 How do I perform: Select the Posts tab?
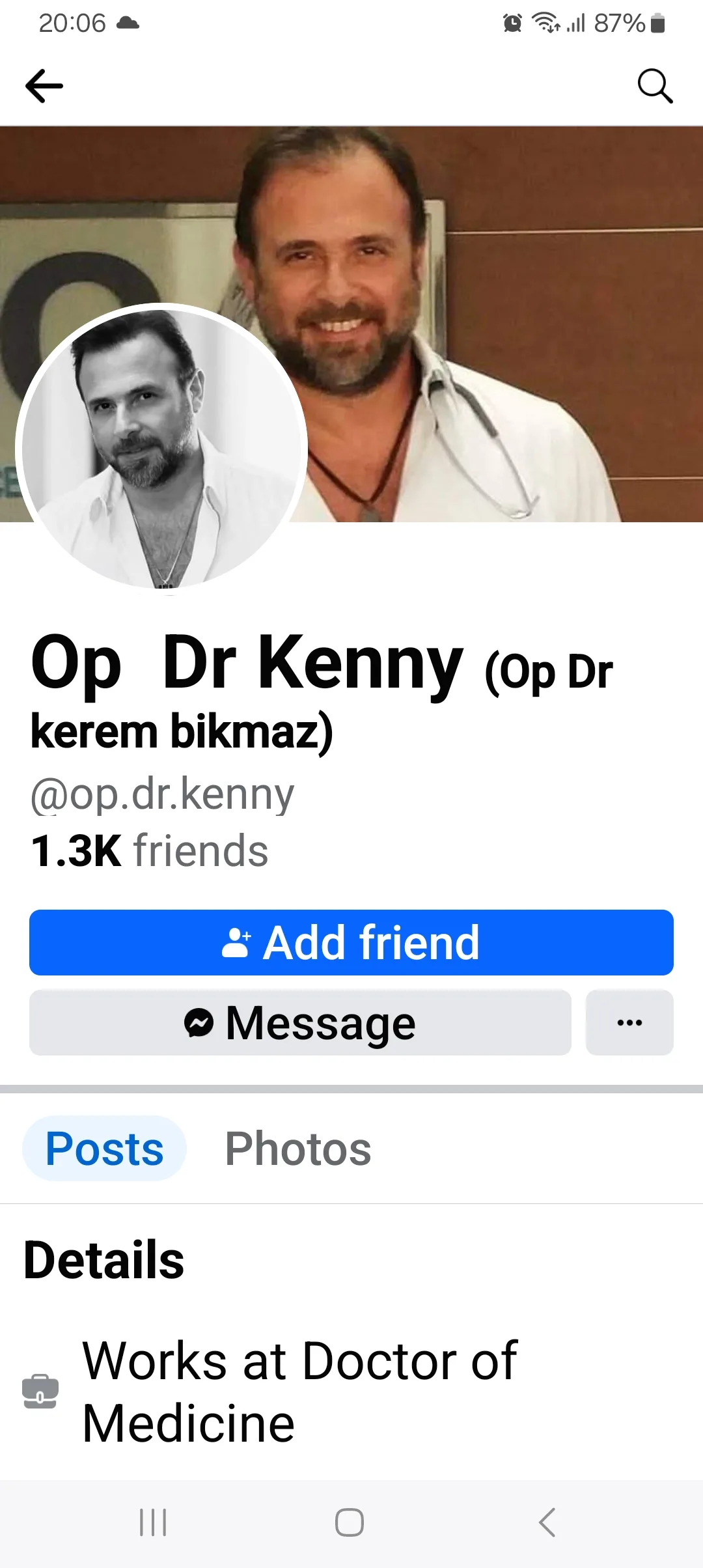click(105, 1149)
